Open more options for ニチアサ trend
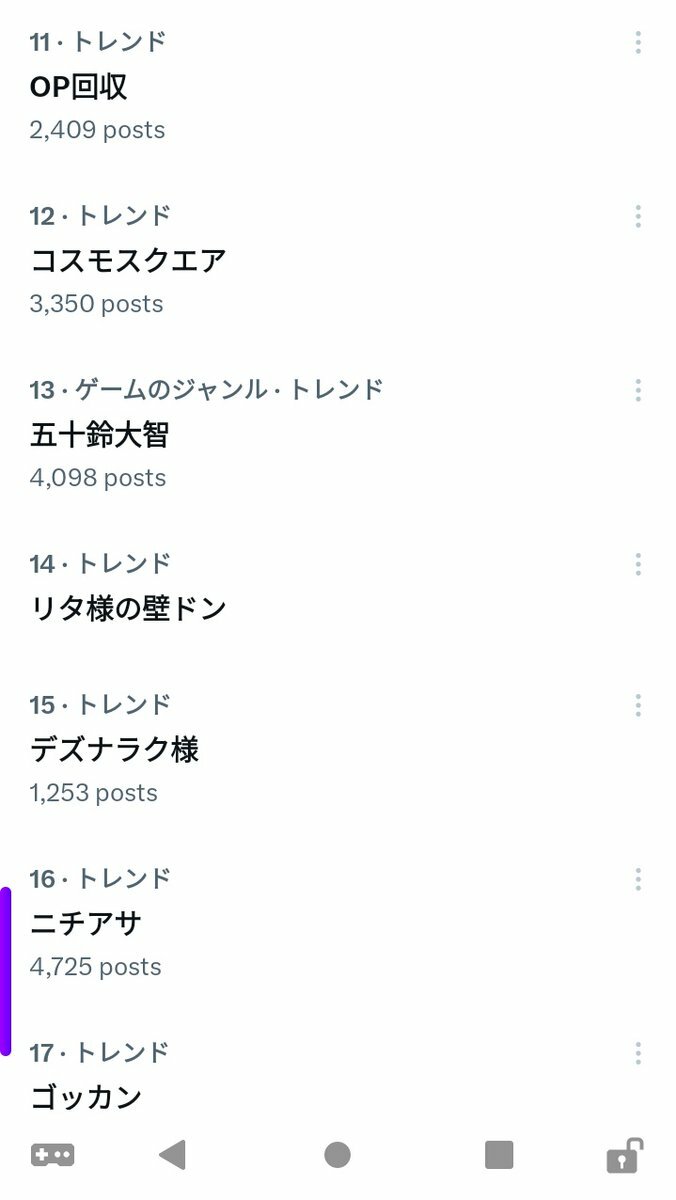Screen dimensions: 676x1200 638,880
